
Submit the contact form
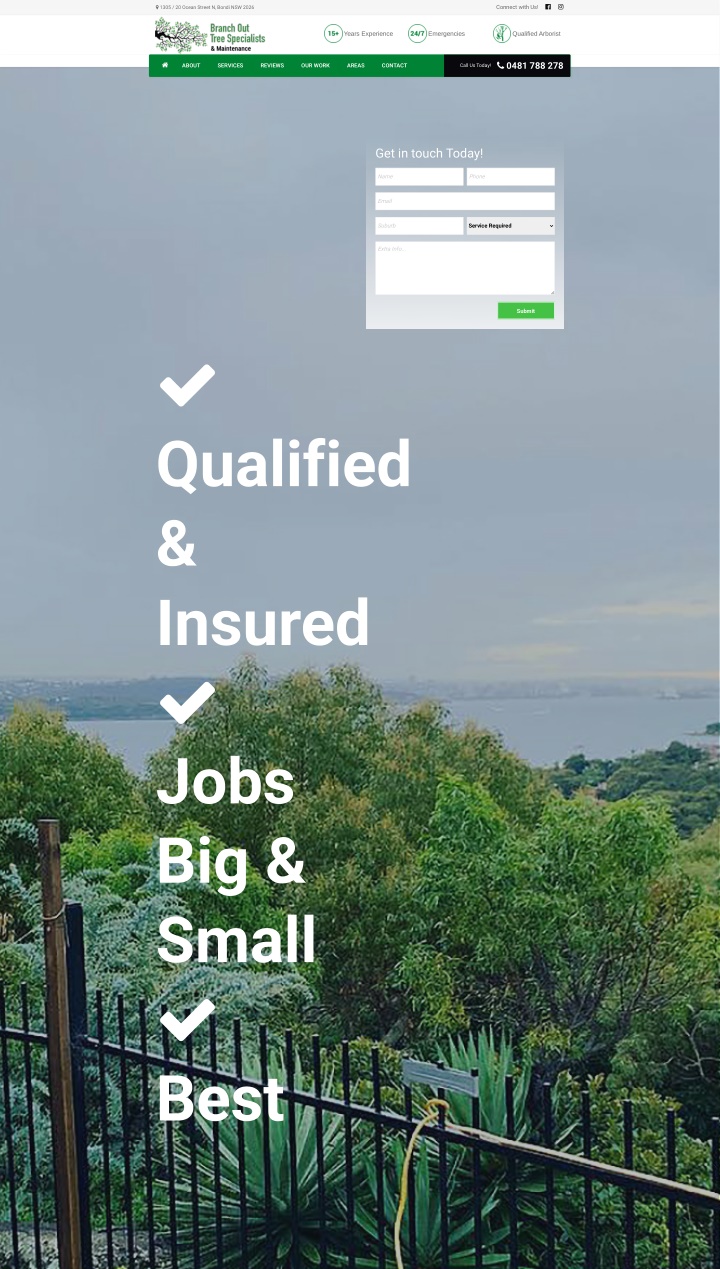point(526,311)
